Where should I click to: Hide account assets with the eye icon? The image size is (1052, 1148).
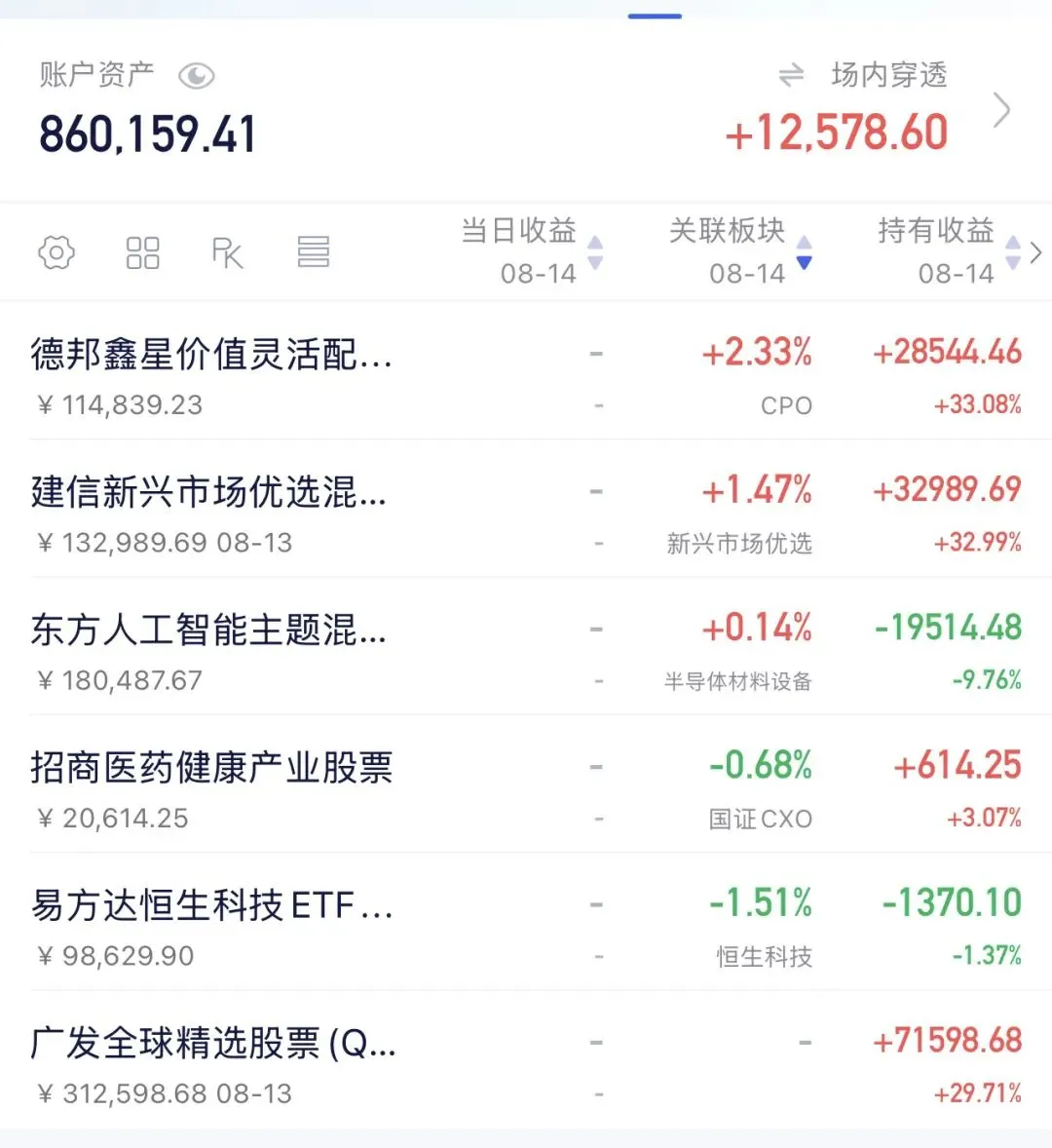[196, 76]
